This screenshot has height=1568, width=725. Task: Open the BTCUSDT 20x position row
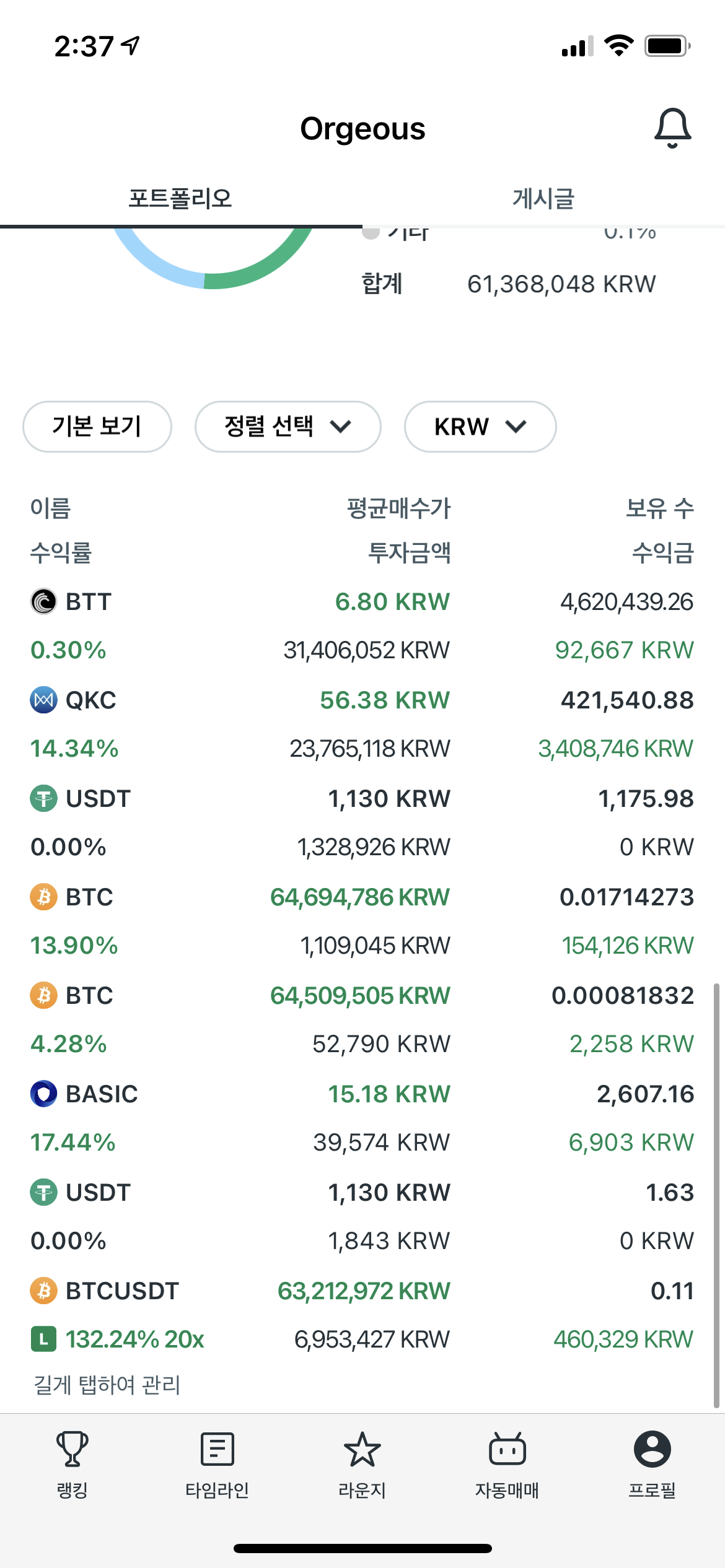[362, 1315]
